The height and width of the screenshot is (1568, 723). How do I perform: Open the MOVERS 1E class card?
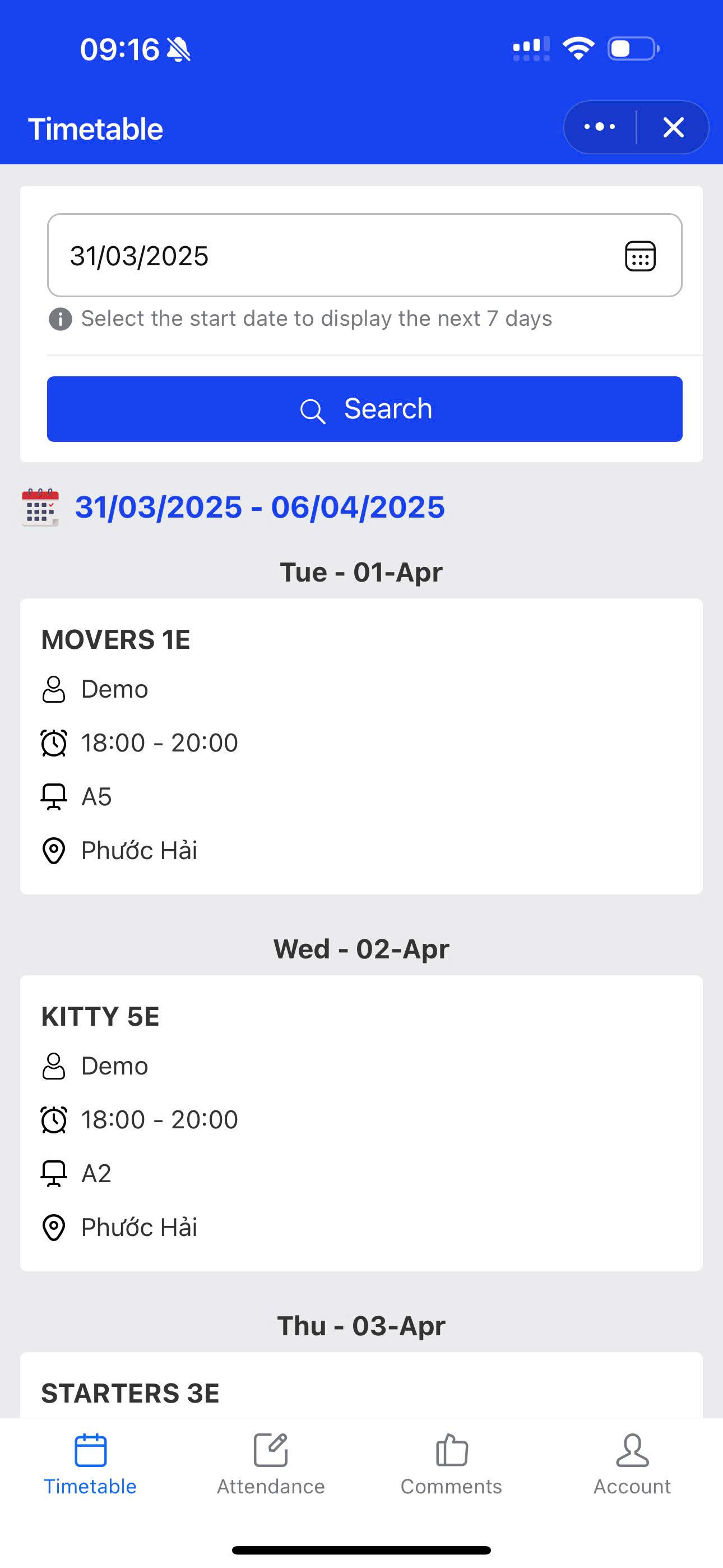coord(361,746)
